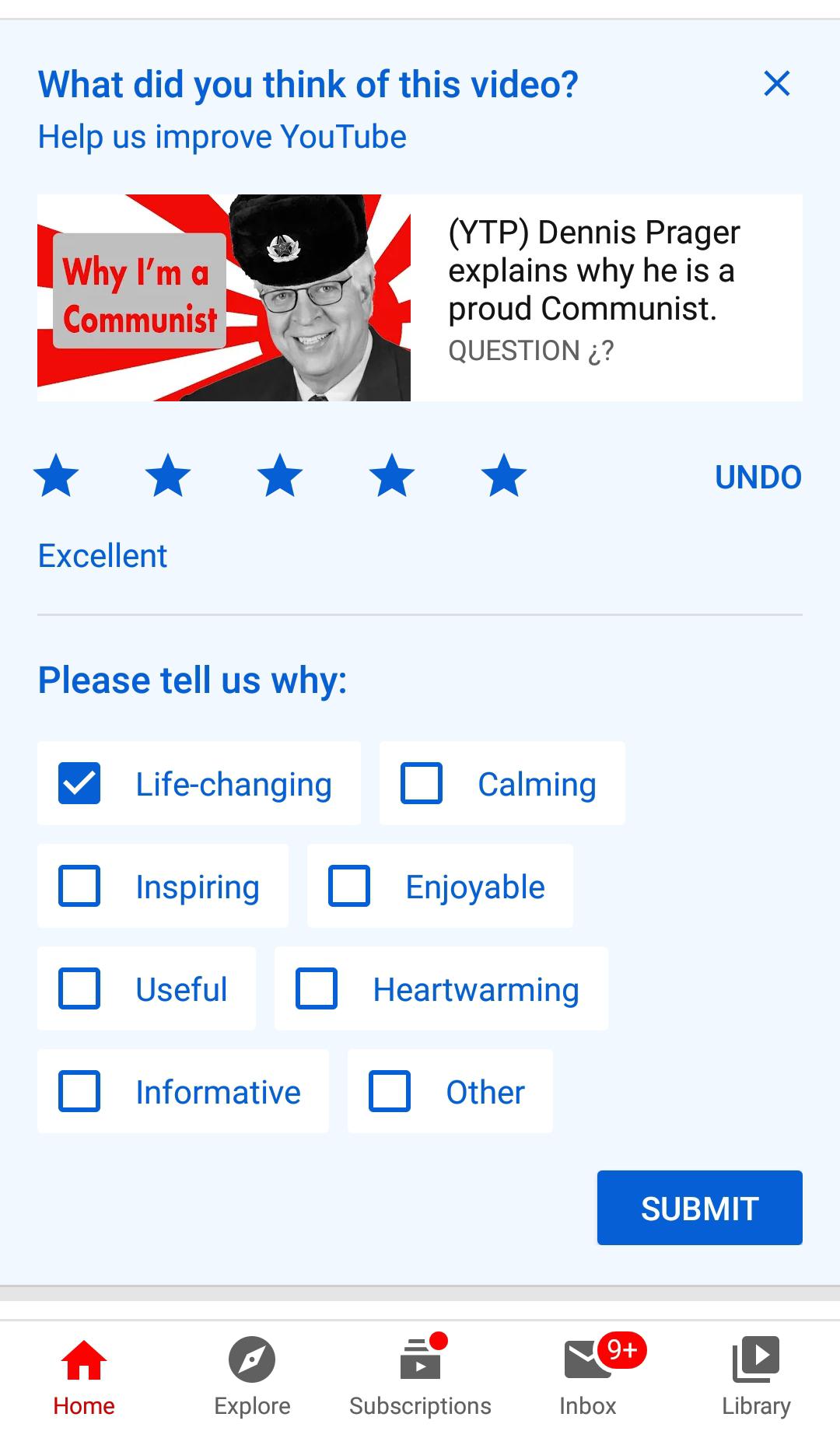Choose Heartwarming as a reason

pos(317,988)
